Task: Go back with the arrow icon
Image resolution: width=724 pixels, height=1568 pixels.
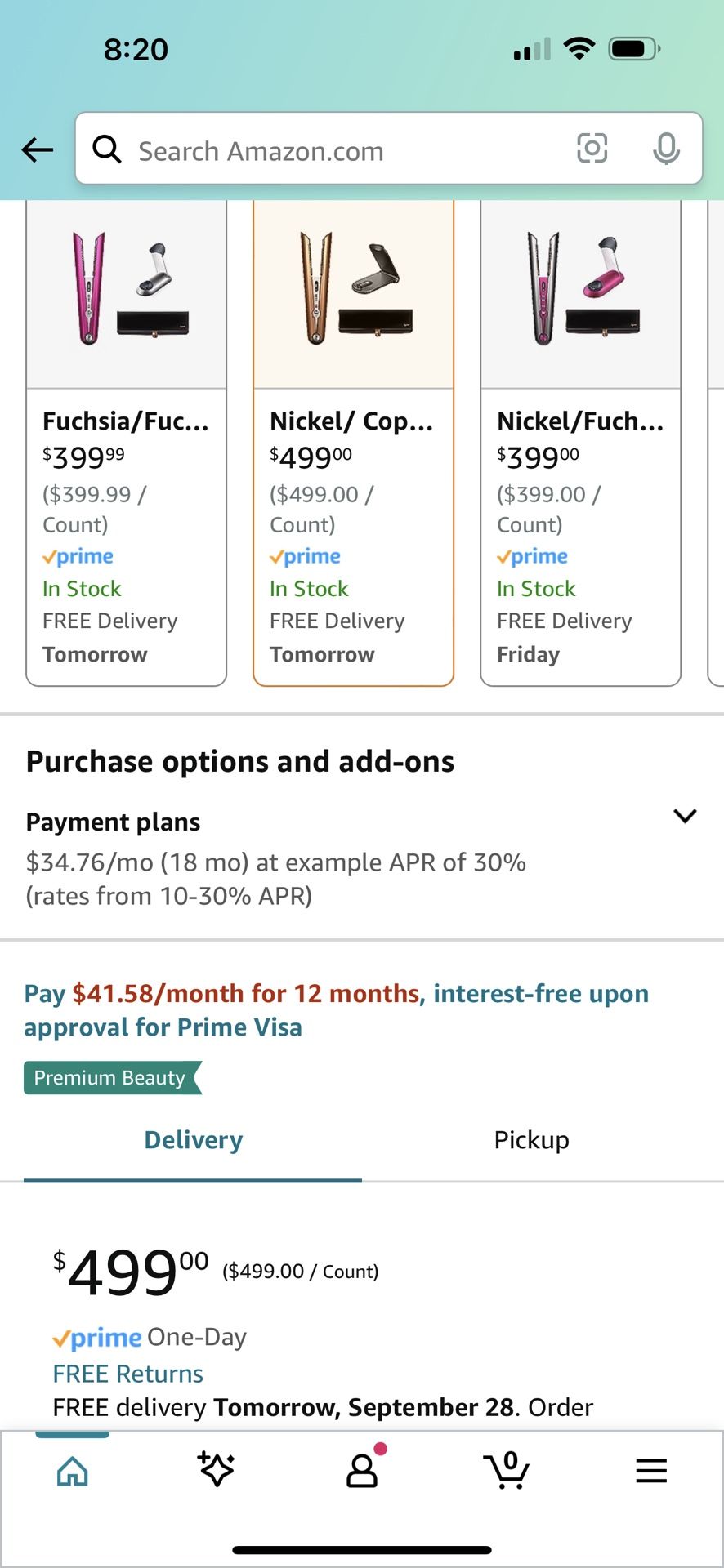Action: pos(37,149)
